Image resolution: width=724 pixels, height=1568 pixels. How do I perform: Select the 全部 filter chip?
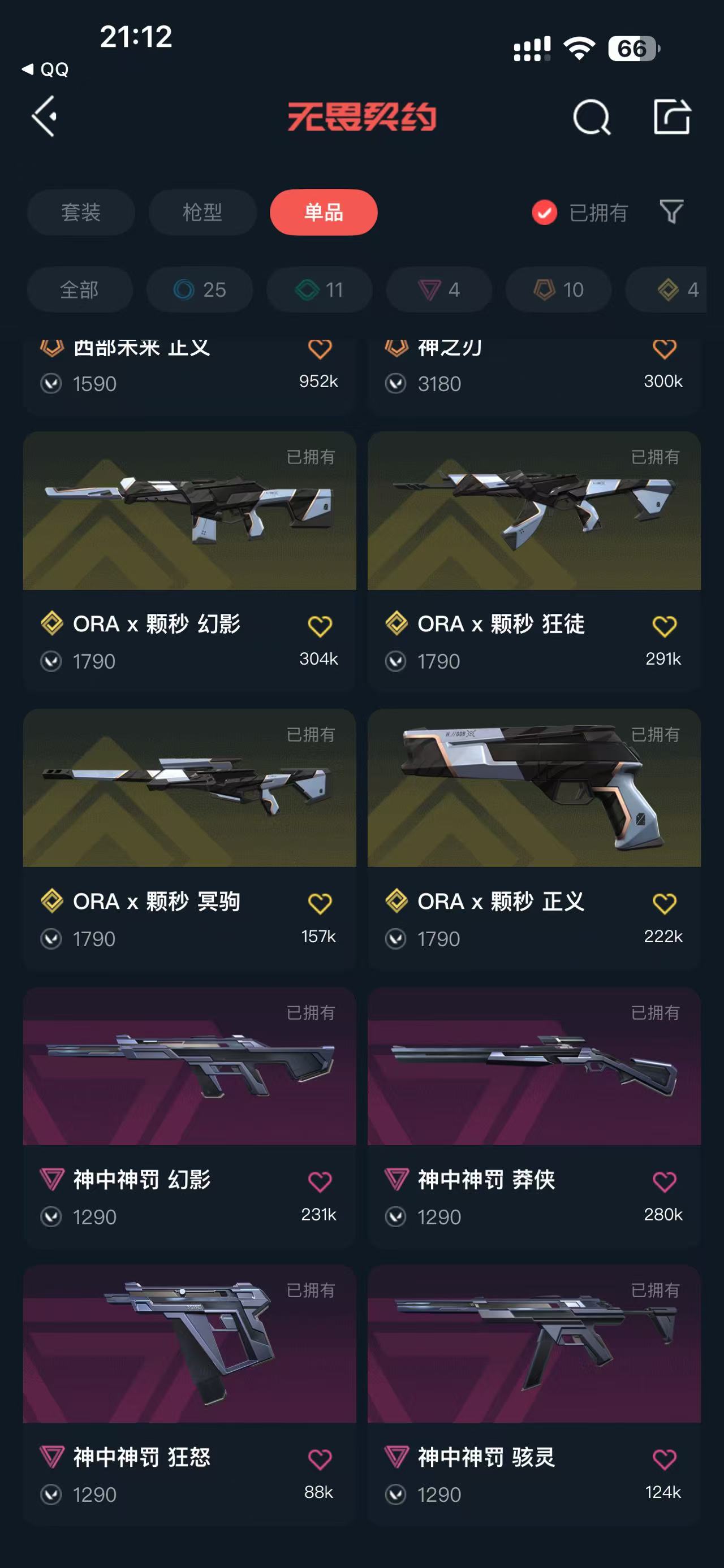point(79,290)
